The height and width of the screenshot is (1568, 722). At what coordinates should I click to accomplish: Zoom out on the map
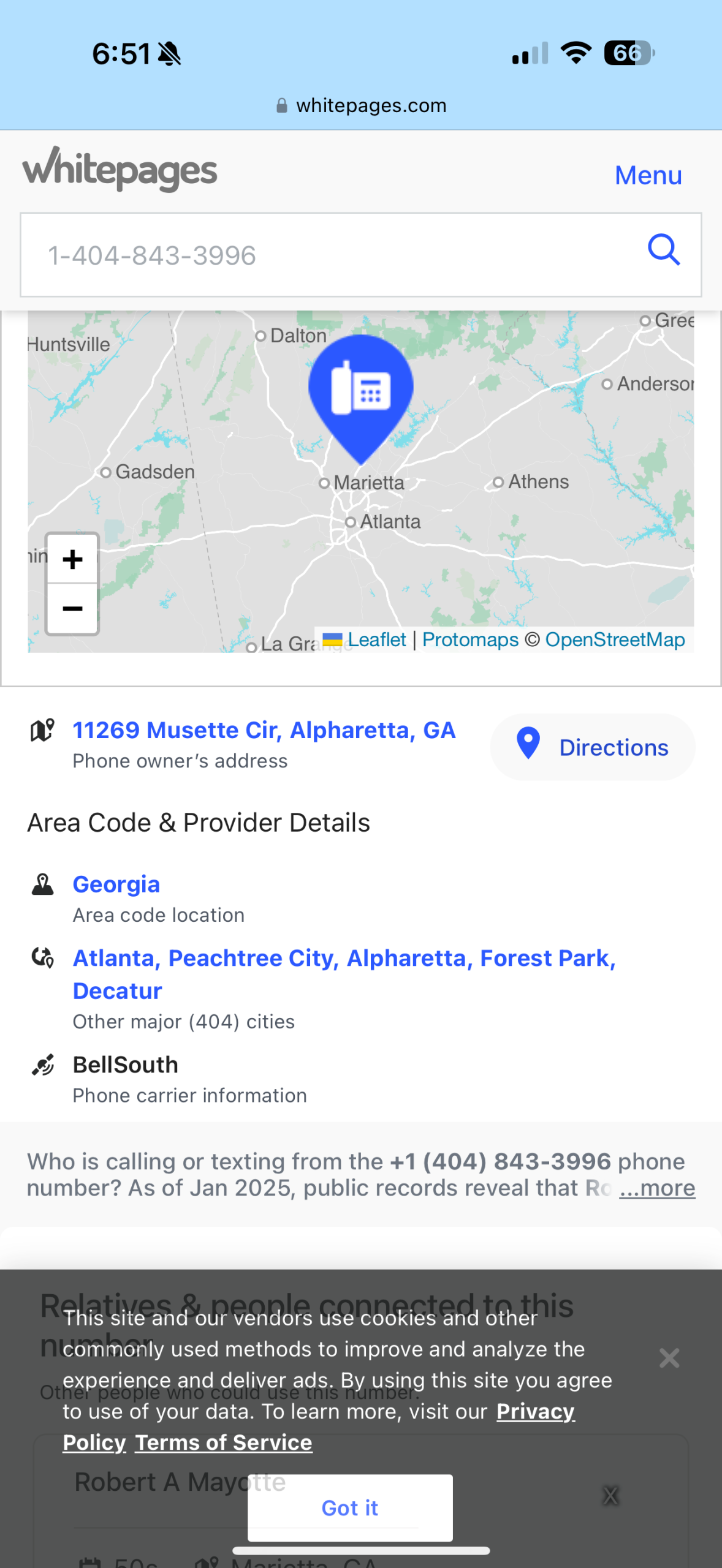(x=72, y=609)
